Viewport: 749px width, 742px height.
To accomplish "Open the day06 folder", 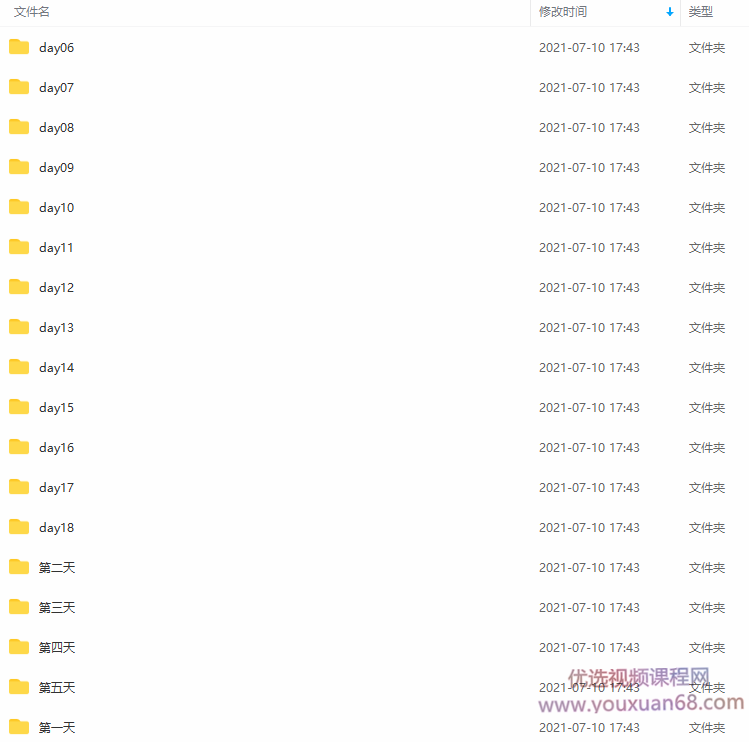I will click(56, 48).
